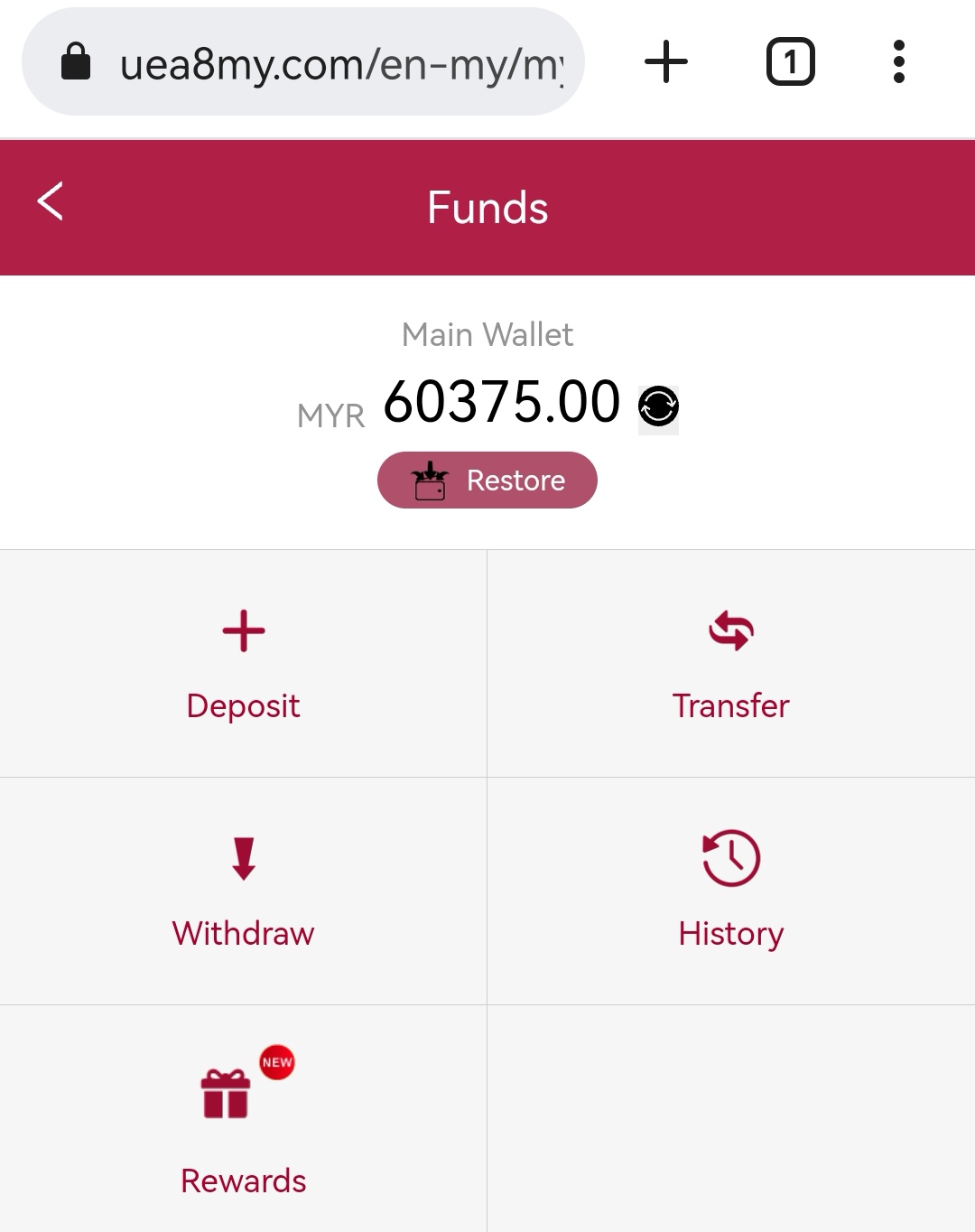Tap the Restore button

tap(487, 481)
